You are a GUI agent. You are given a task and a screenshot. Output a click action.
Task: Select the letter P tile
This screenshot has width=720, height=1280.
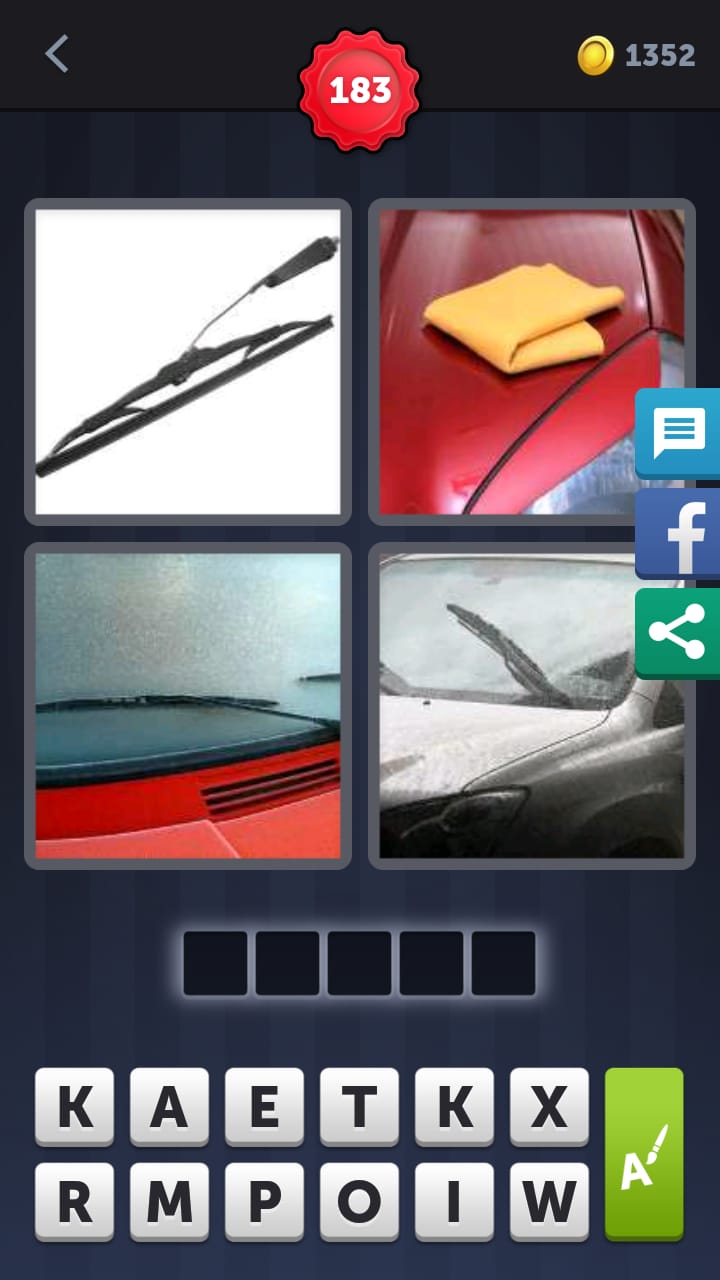point(264,1201)
